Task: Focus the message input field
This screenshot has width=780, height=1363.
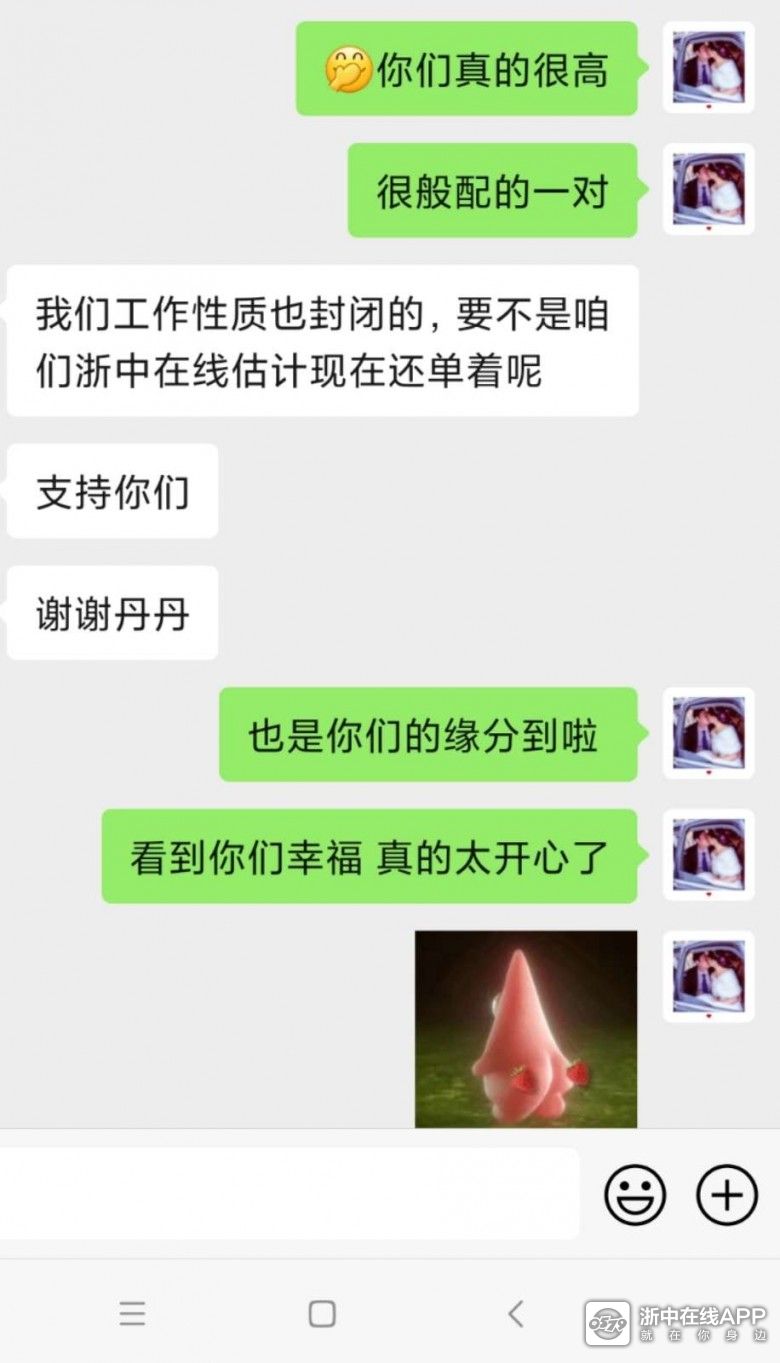Action: pos(288,1194)
